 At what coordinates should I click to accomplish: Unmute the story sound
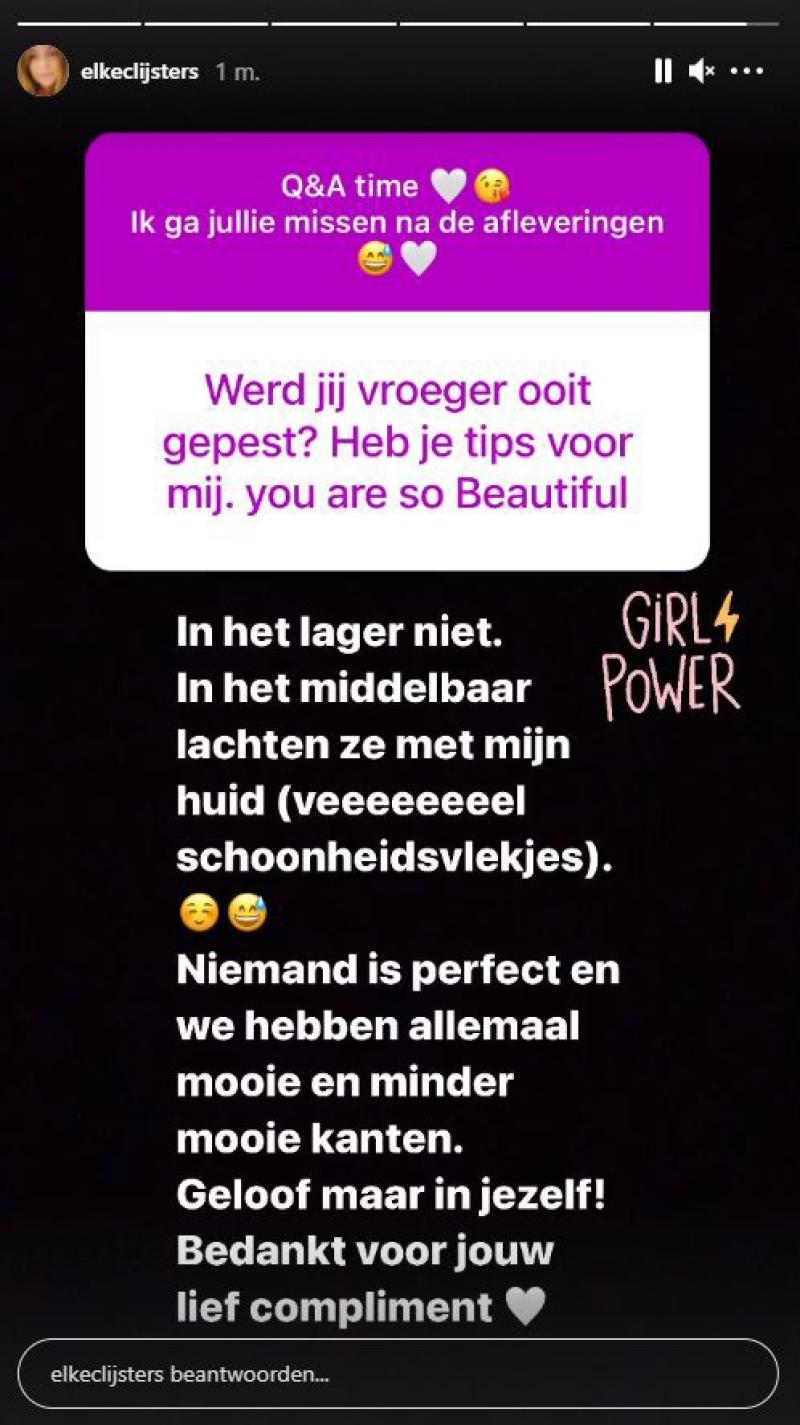pyautogui.click(x=702, y=71)
